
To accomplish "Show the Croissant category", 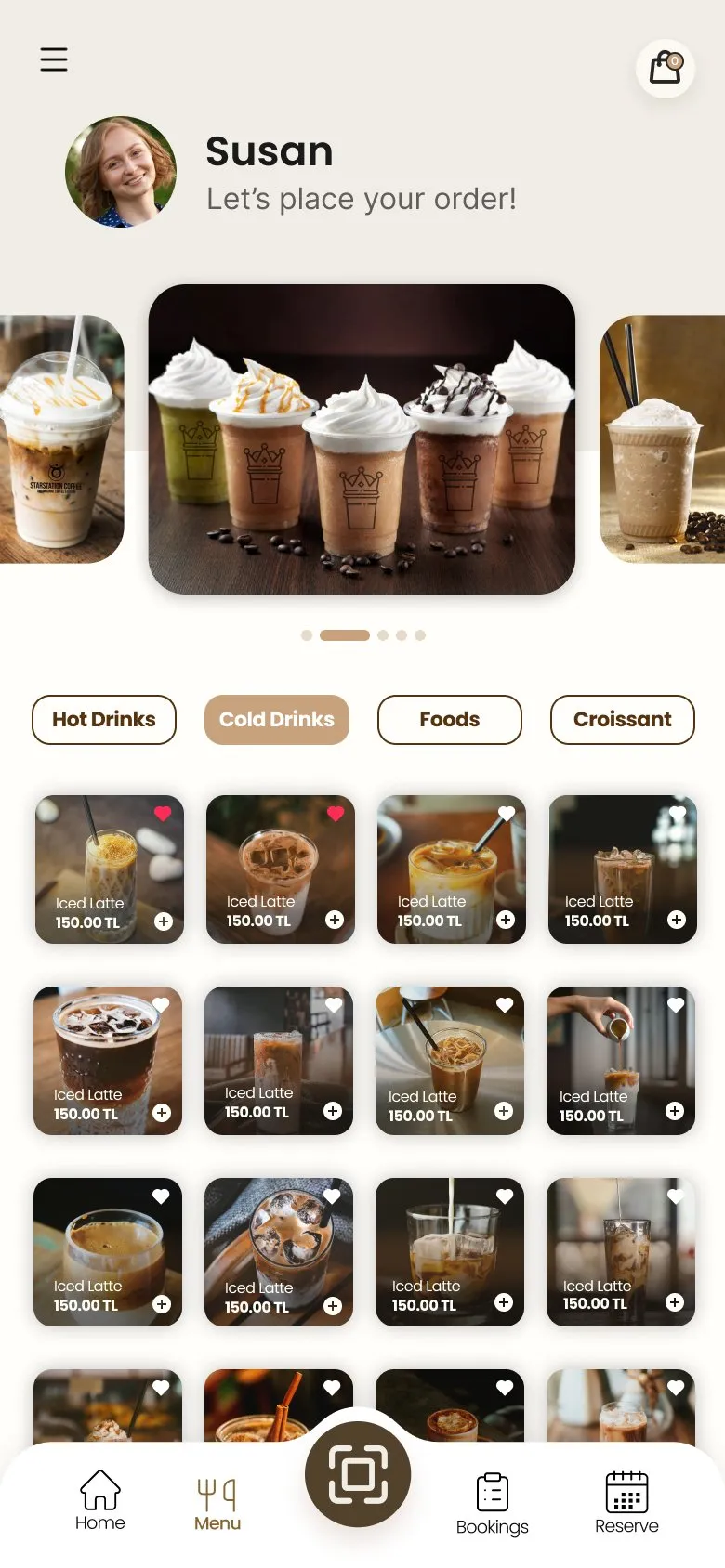I will [623, 720].
